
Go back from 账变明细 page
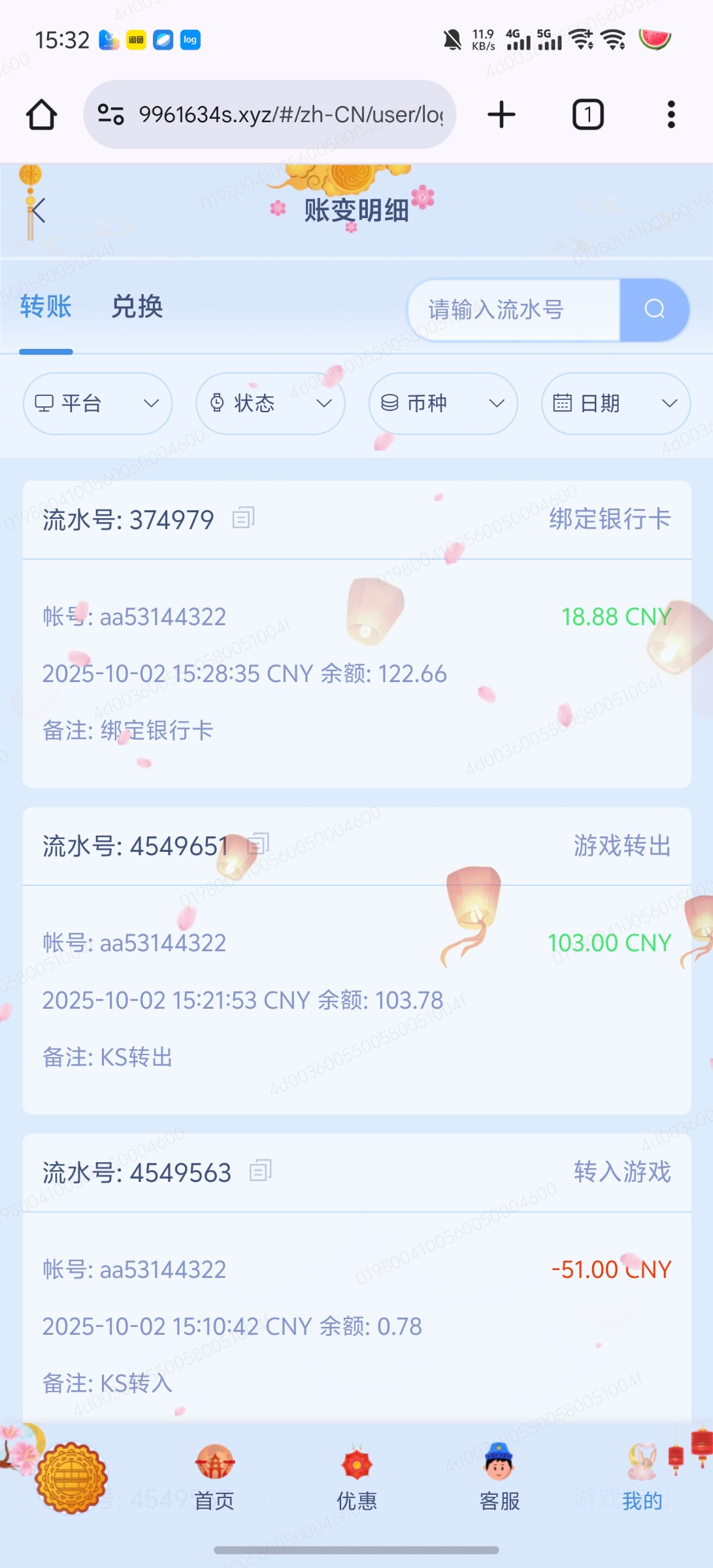[37, 211]
